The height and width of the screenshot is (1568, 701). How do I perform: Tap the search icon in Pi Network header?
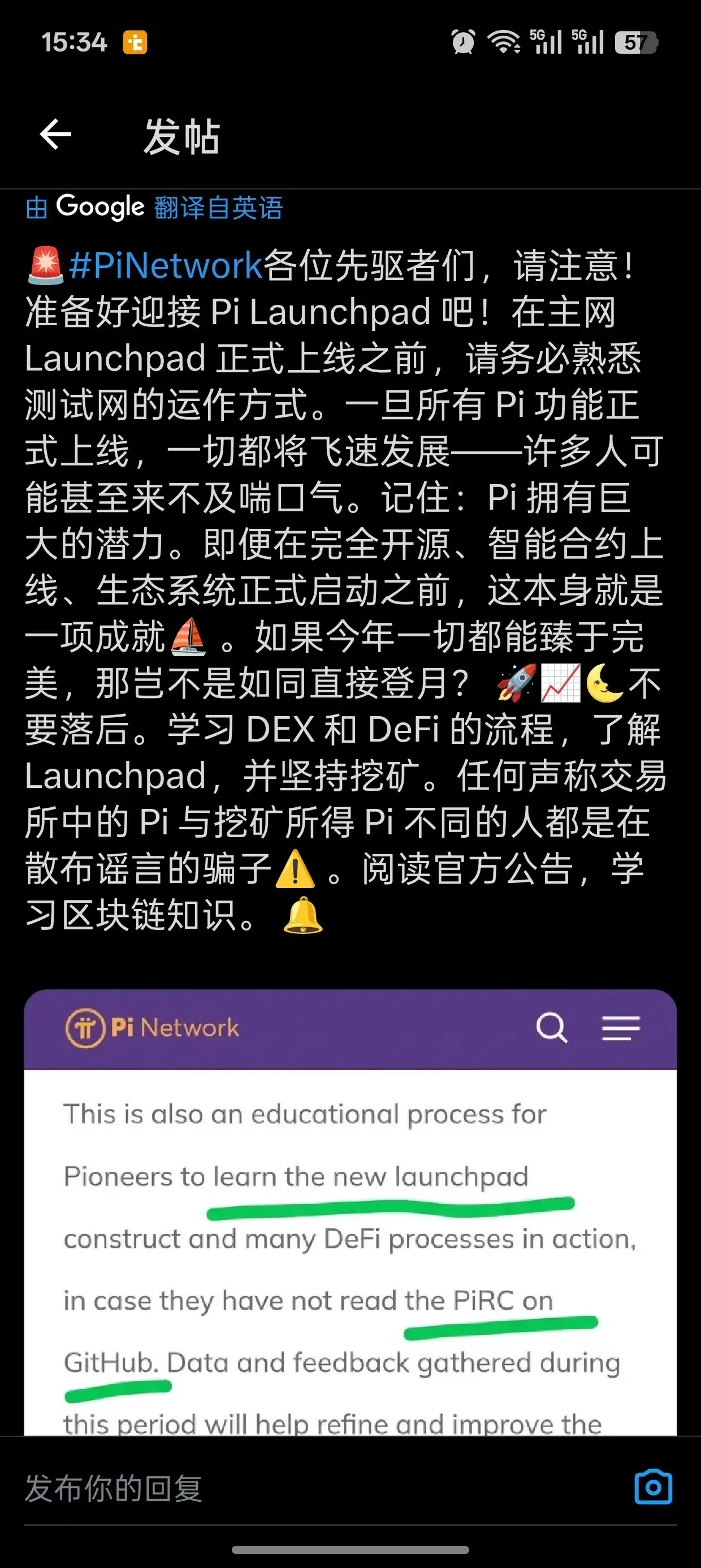551,1027
